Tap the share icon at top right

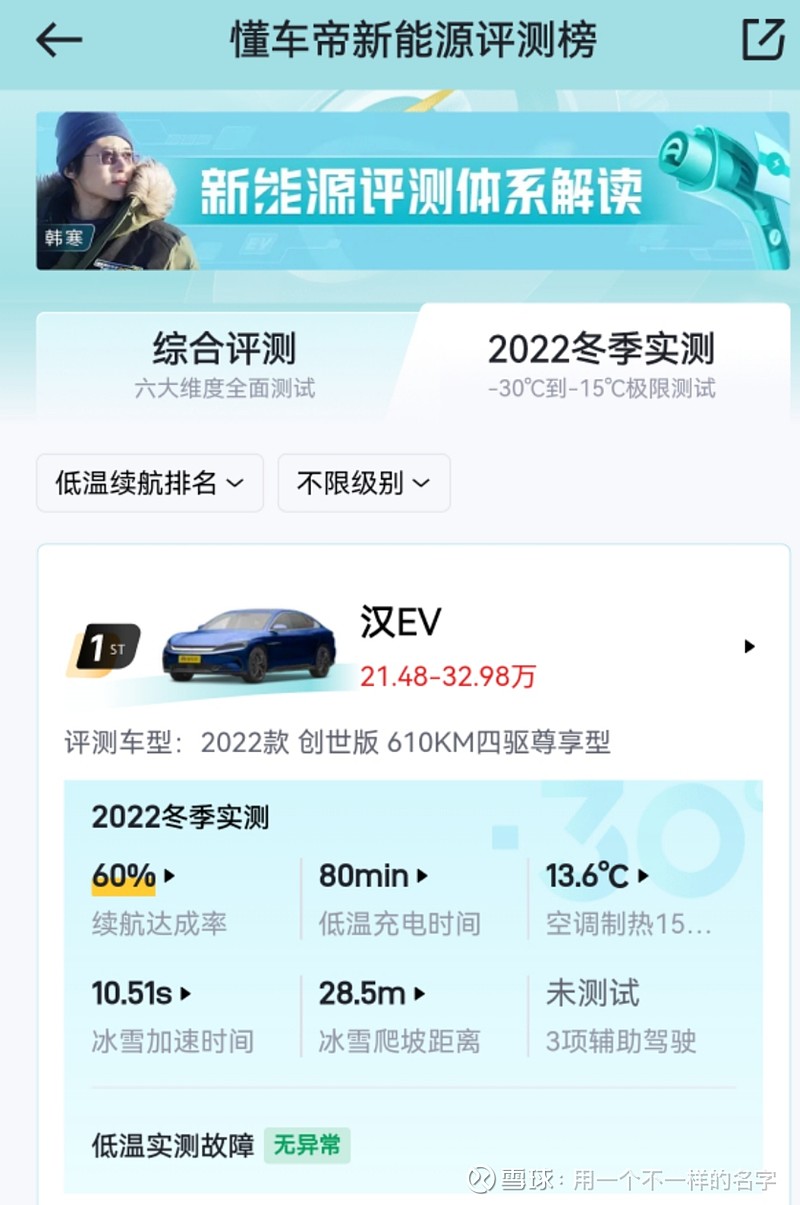click(763, 40)
